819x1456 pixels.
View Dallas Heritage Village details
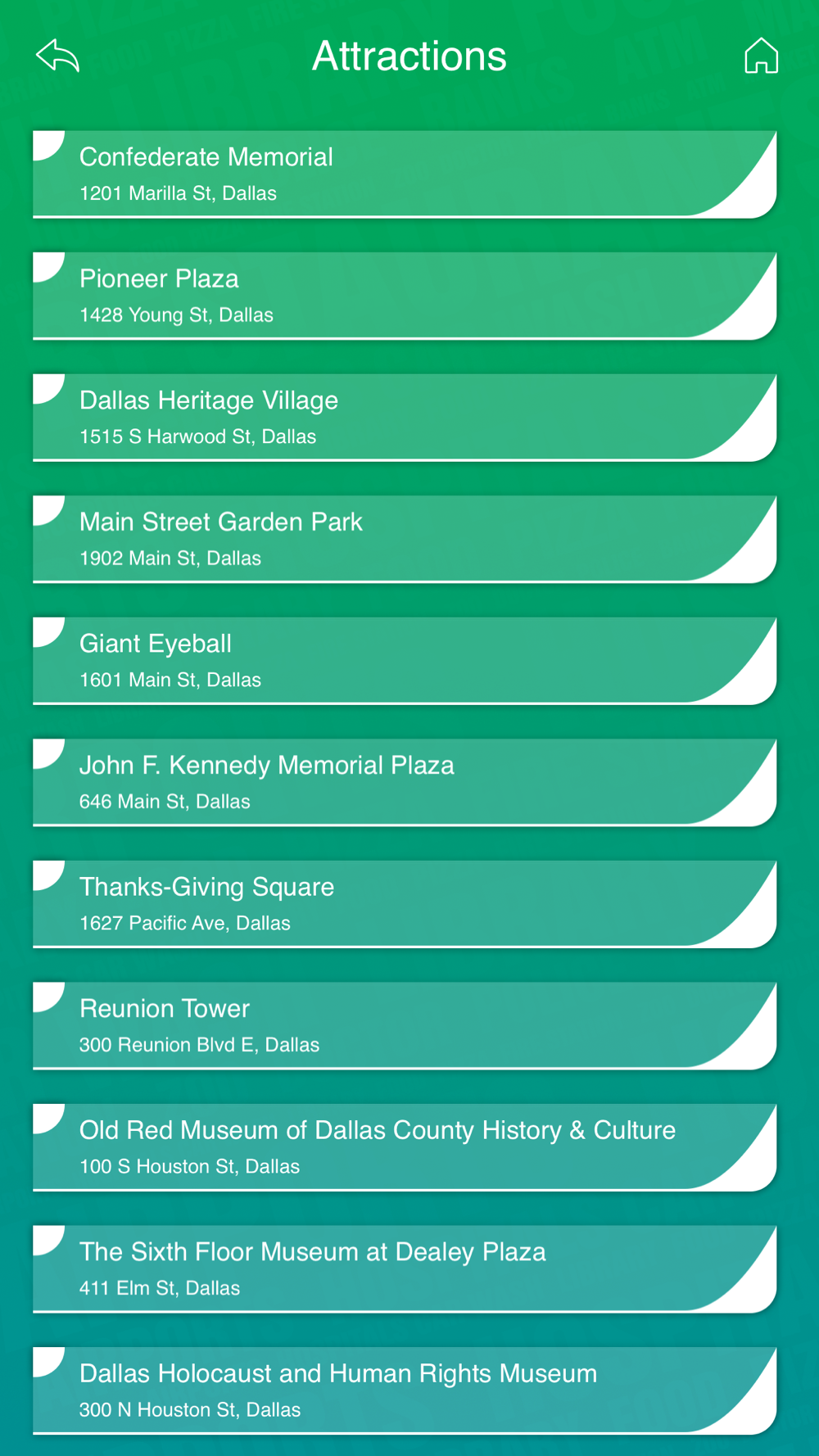pos(405,418)
